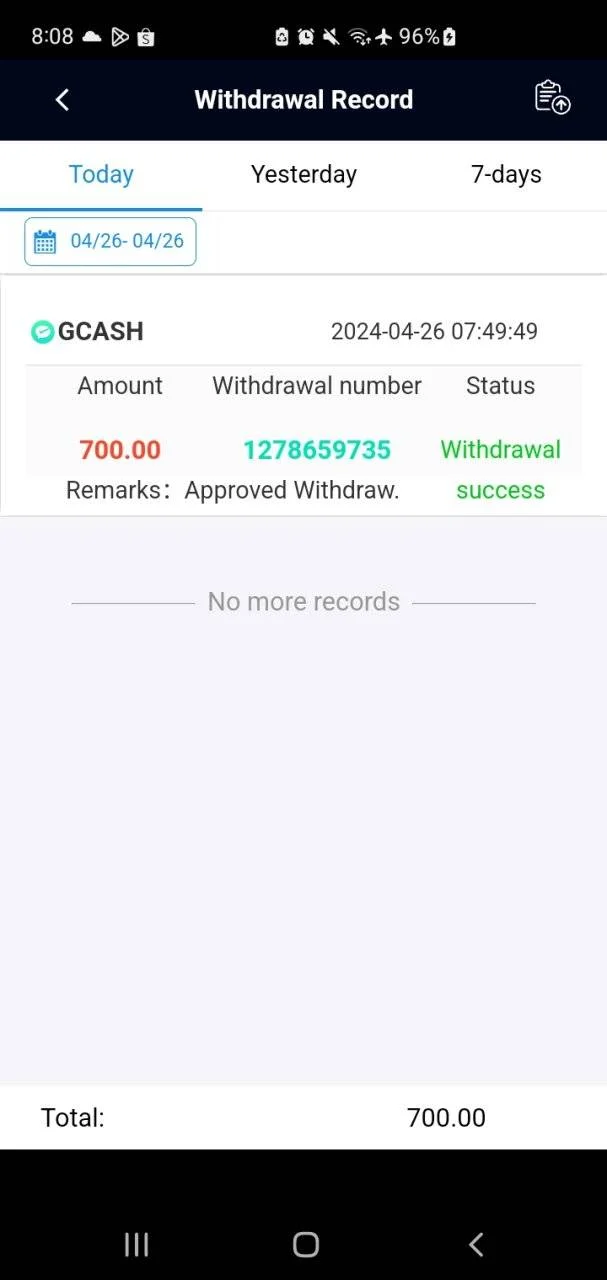Image resolution: width=607 pixels, height=1280 pixels.
Task: Go back from Withdrawal Record
Action: click(62, 100)
